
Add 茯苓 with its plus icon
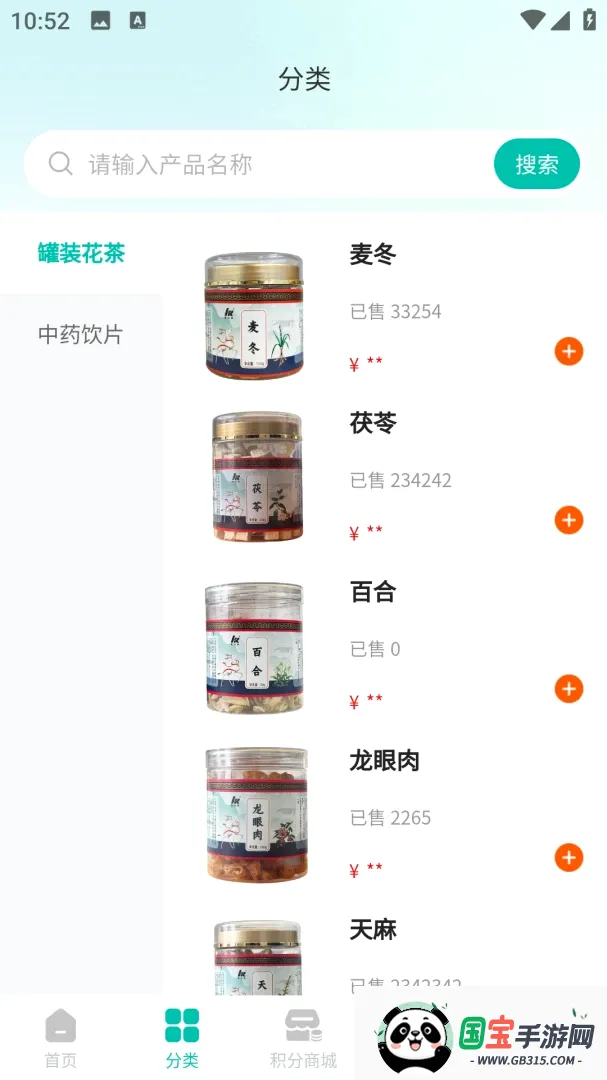[x=569, y=520]
